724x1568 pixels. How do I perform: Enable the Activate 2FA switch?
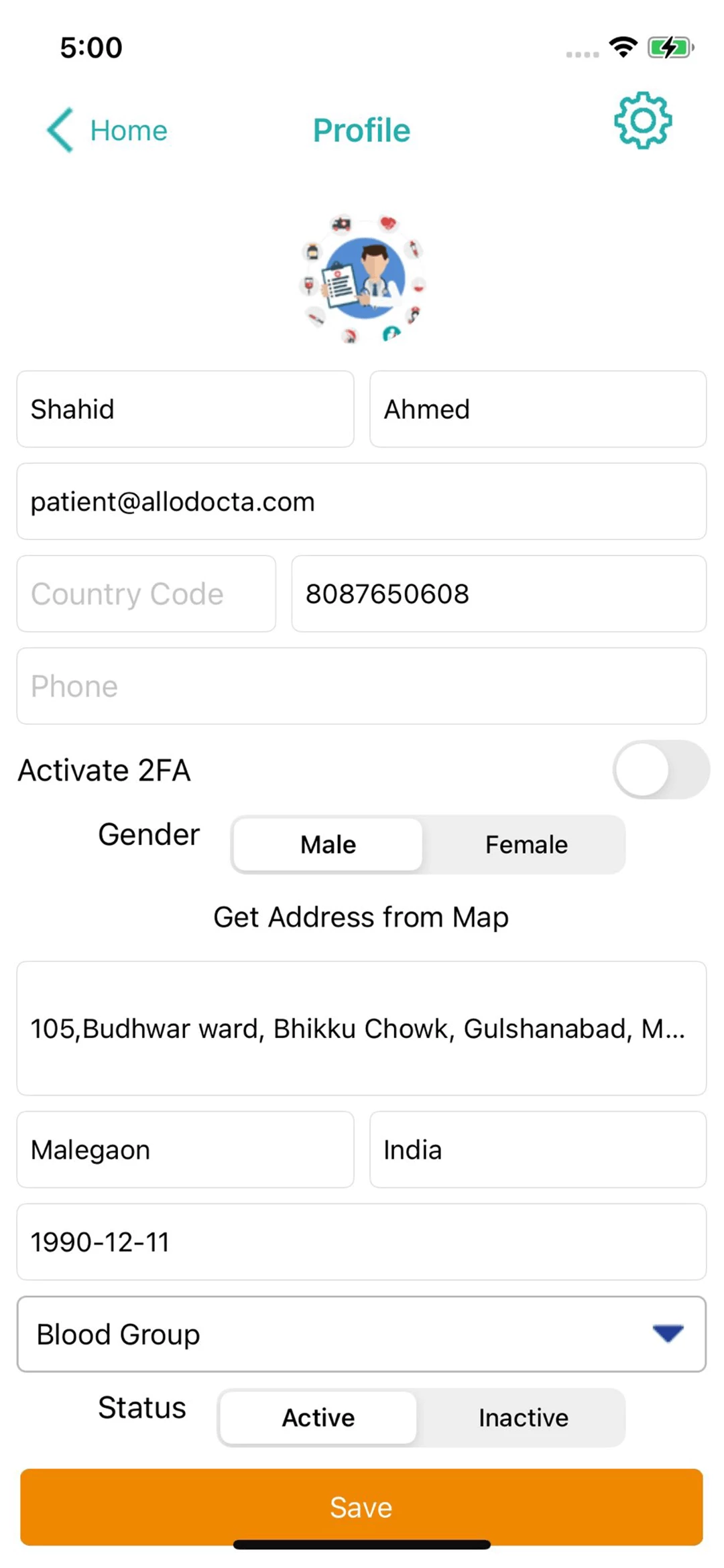pyautogui.click(x=660, y=769)
